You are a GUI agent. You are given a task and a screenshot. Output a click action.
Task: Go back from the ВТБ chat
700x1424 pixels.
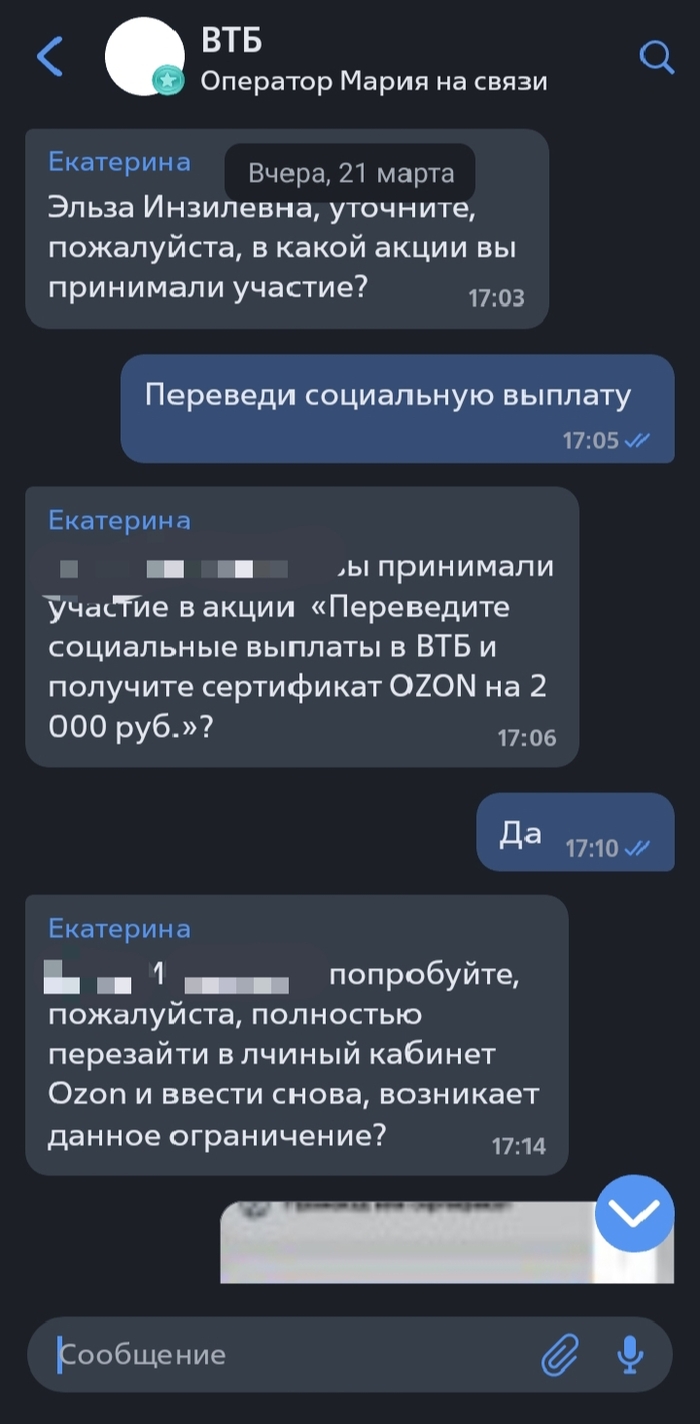(x=50, y=57)
